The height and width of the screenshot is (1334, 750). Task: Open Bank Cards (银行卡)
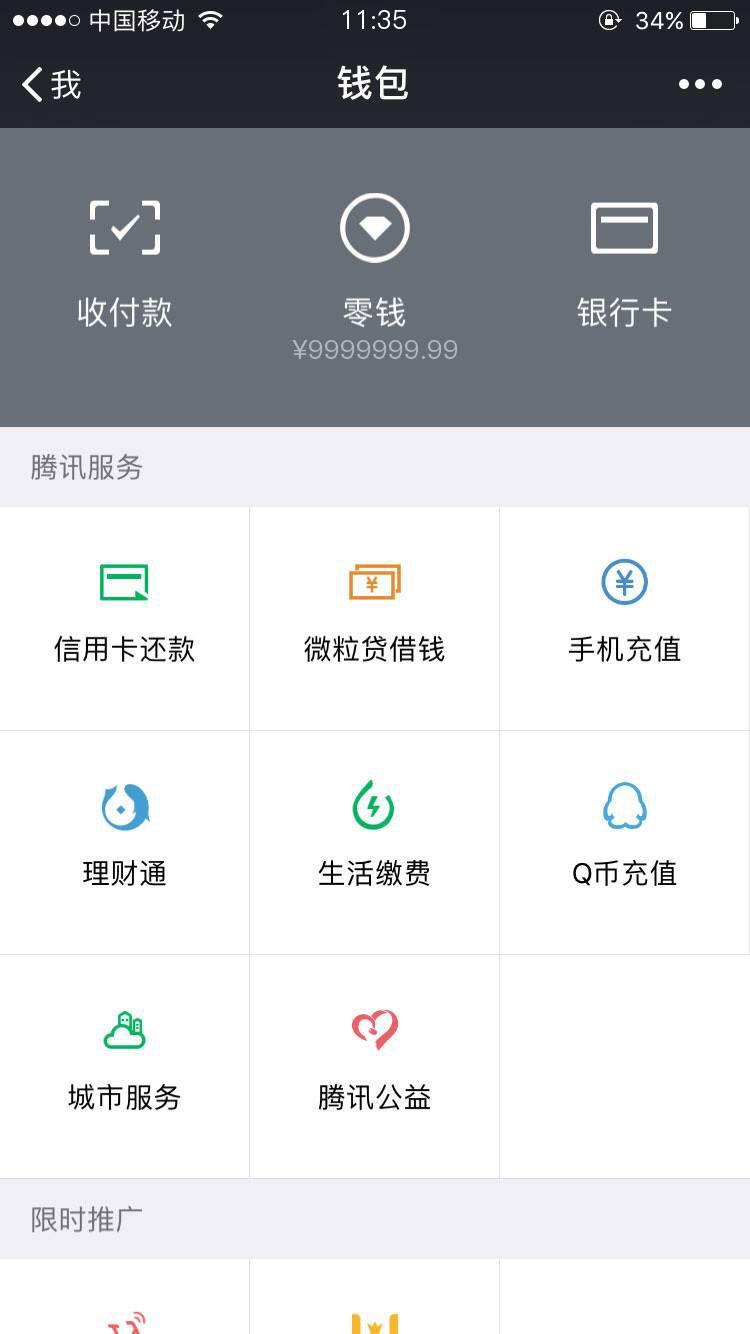coord(624,260)
